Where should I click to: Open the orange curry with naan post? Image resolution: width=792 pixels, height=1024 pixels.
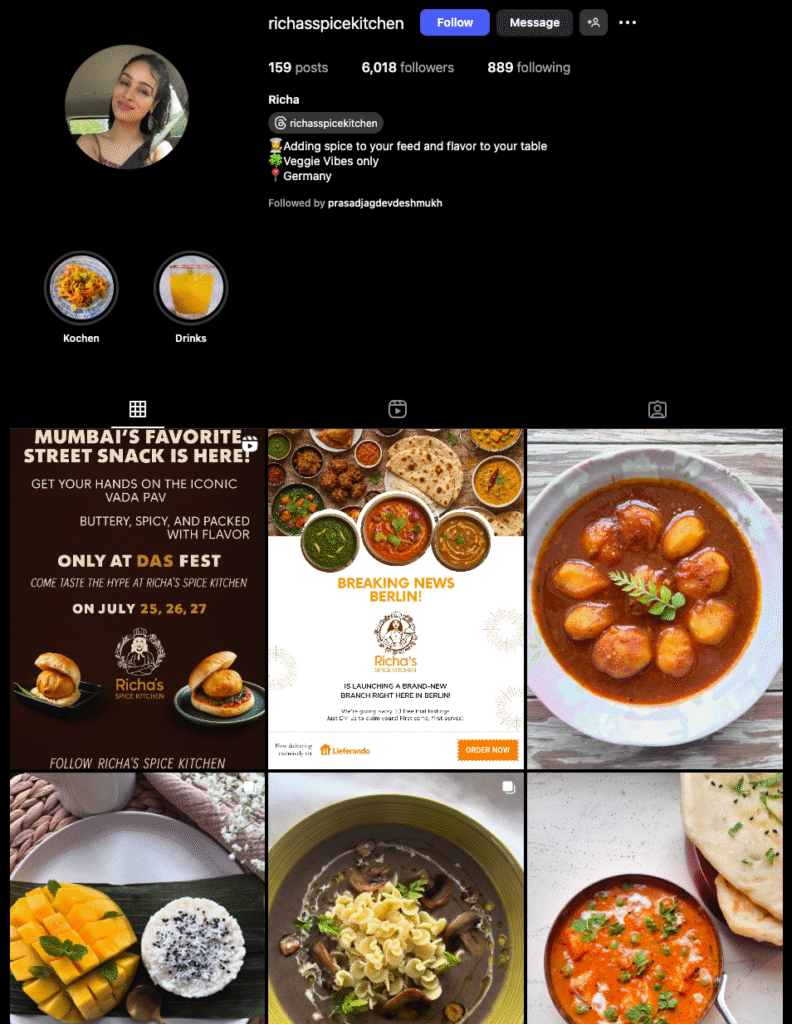(655, 898)
